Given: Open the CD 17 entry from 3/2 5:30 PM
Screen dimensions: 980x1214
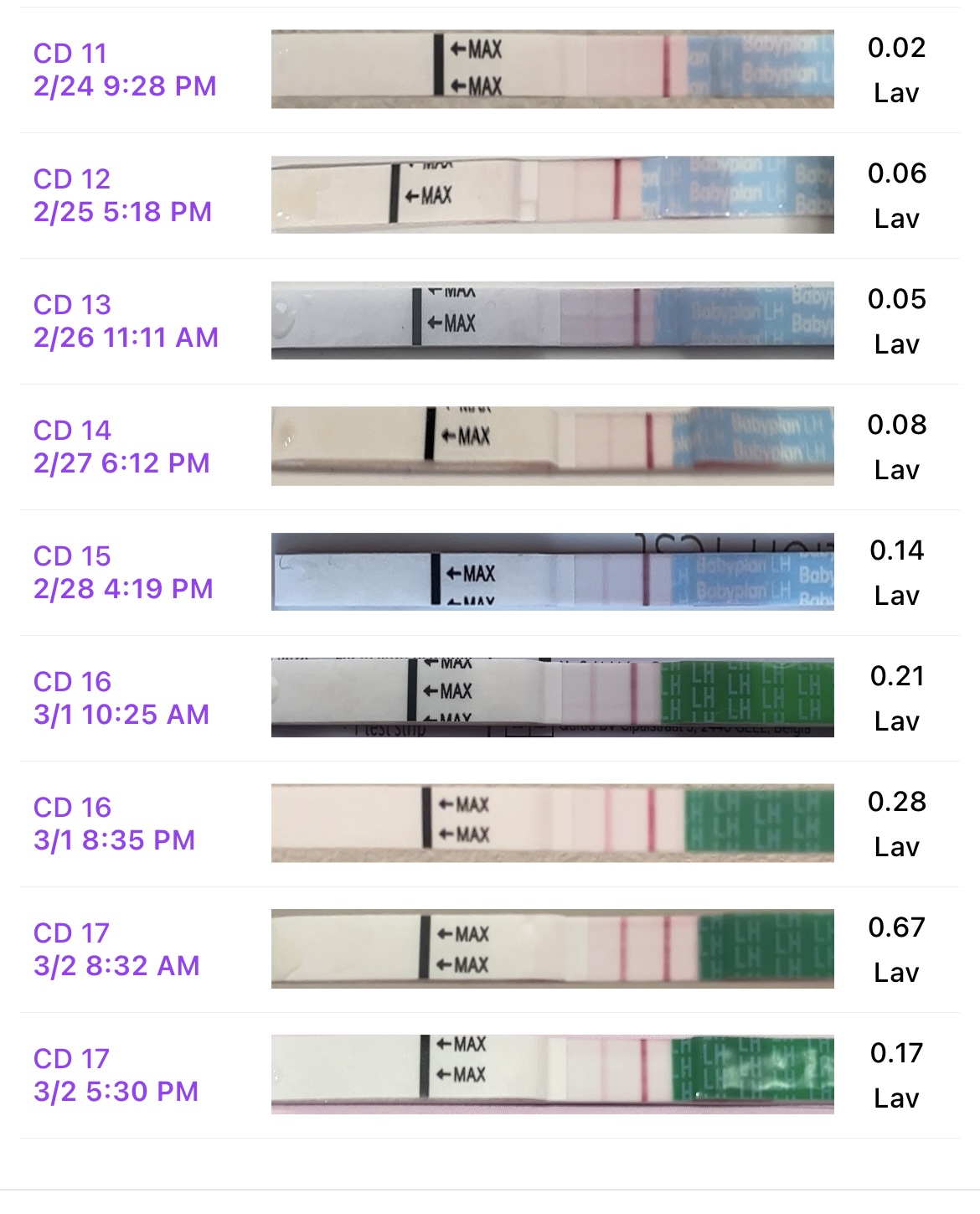Looking at the screenshot, I should (x=116, y=1075).
